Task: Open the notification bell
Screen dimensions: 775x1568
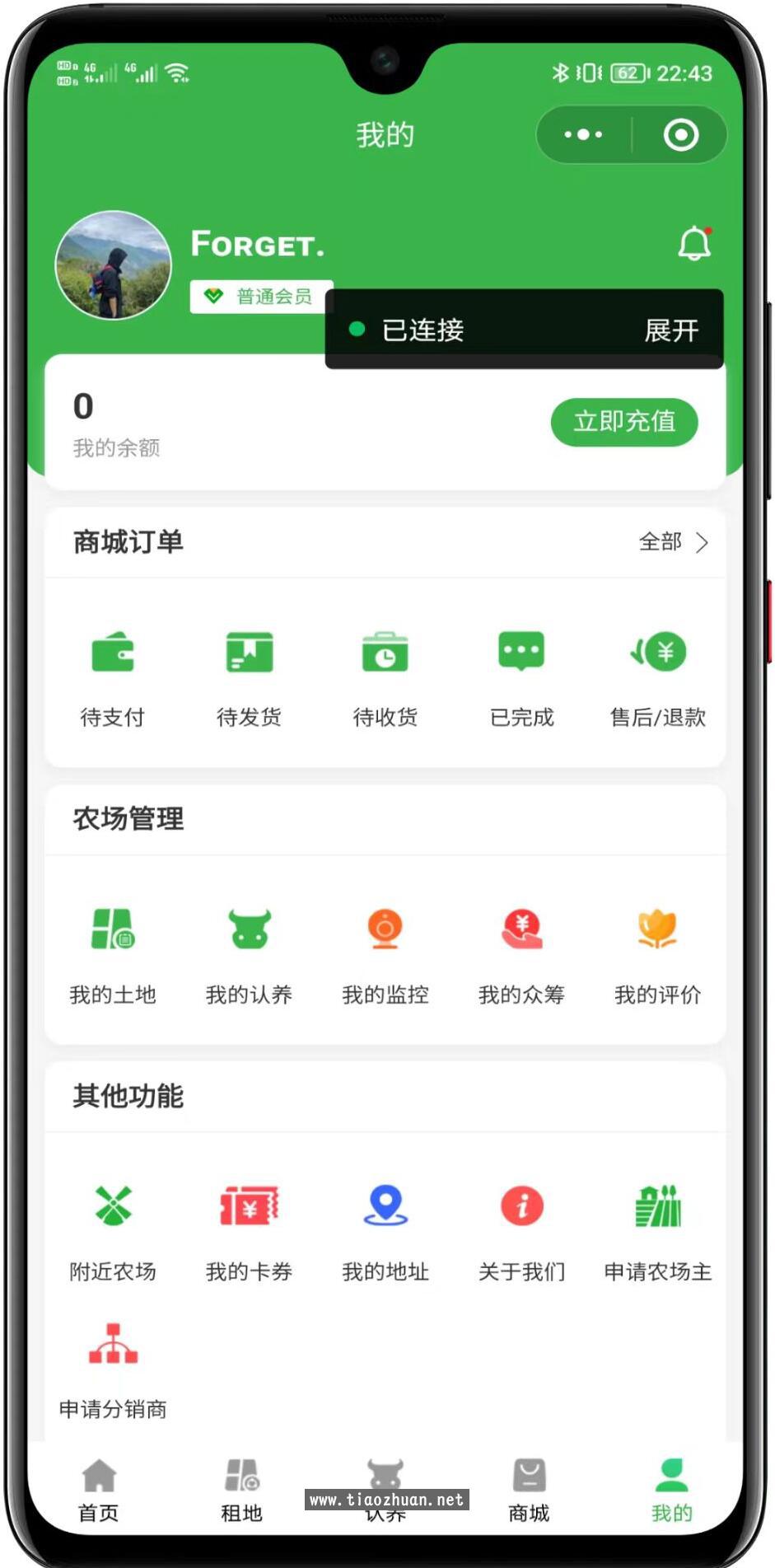Action: pos(693,241)
